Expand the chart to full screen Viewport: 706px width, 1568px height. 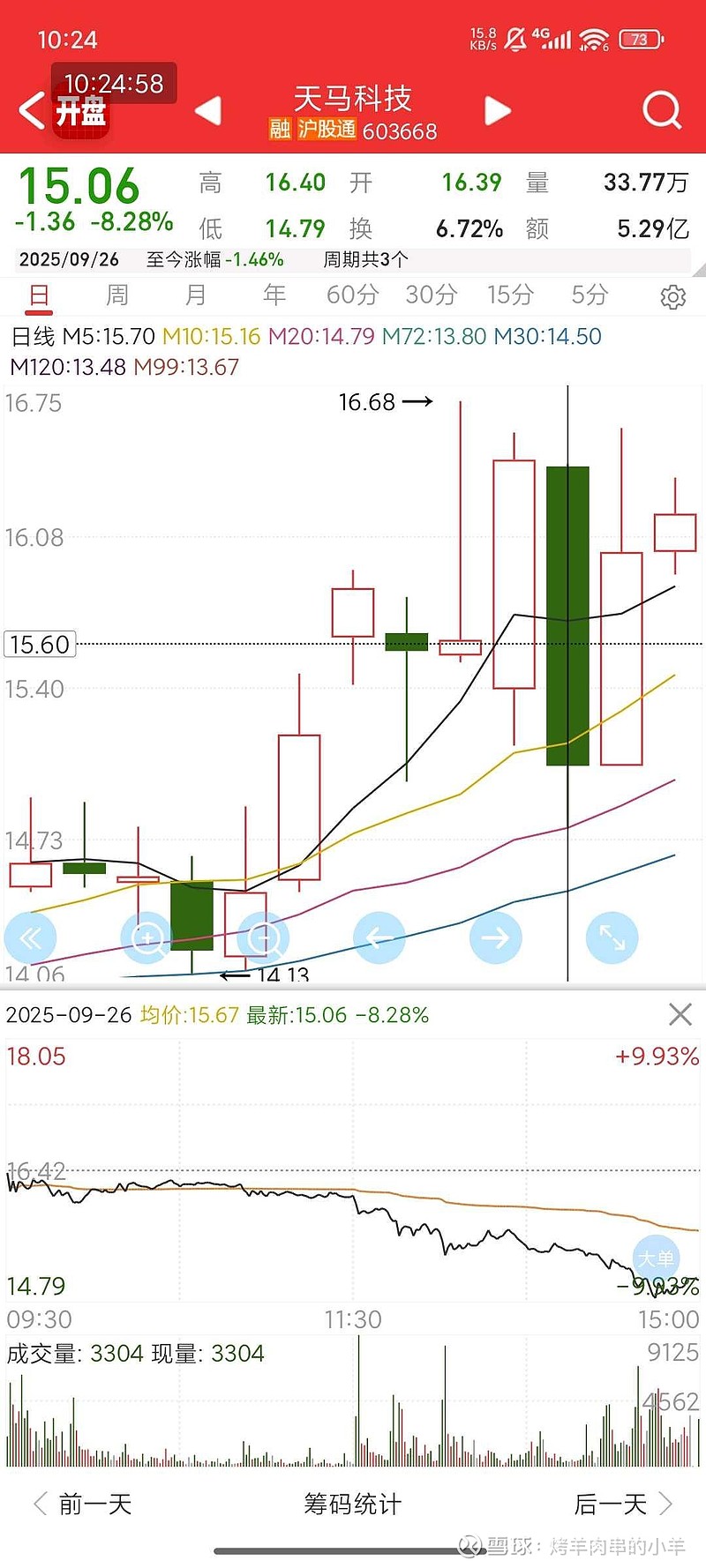coord(612,937)
